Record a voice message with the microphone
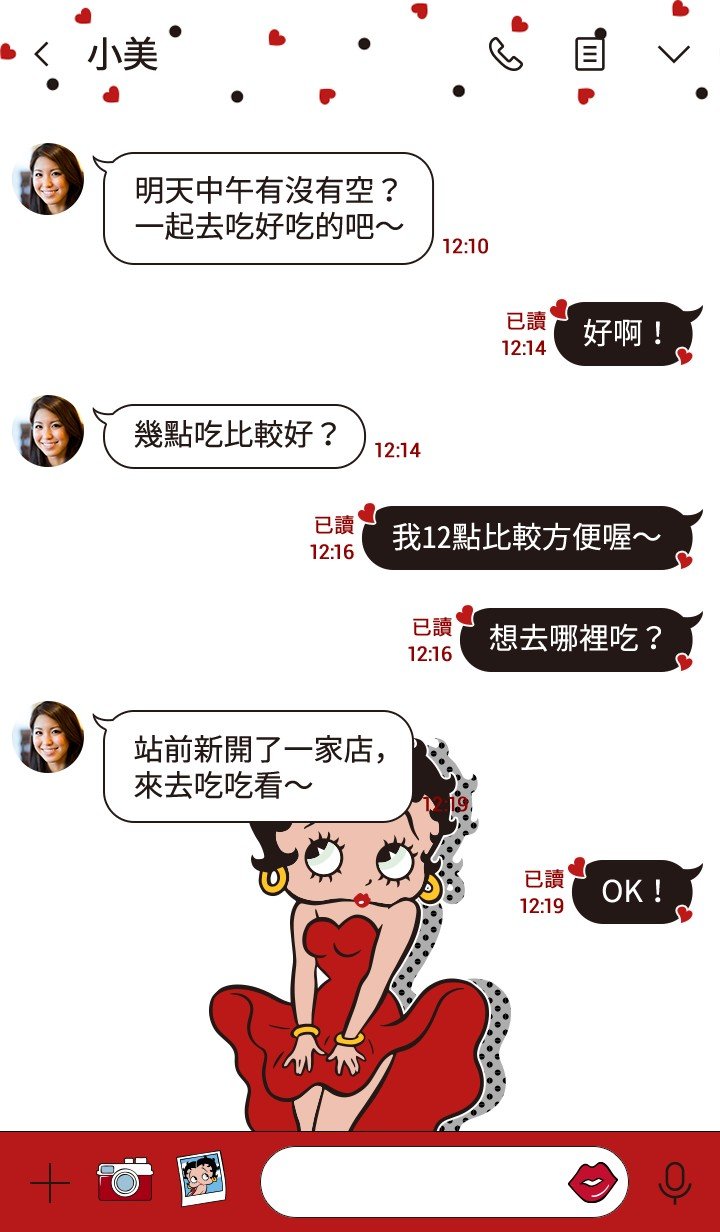720x1232 pixels. coord(675,1183)
